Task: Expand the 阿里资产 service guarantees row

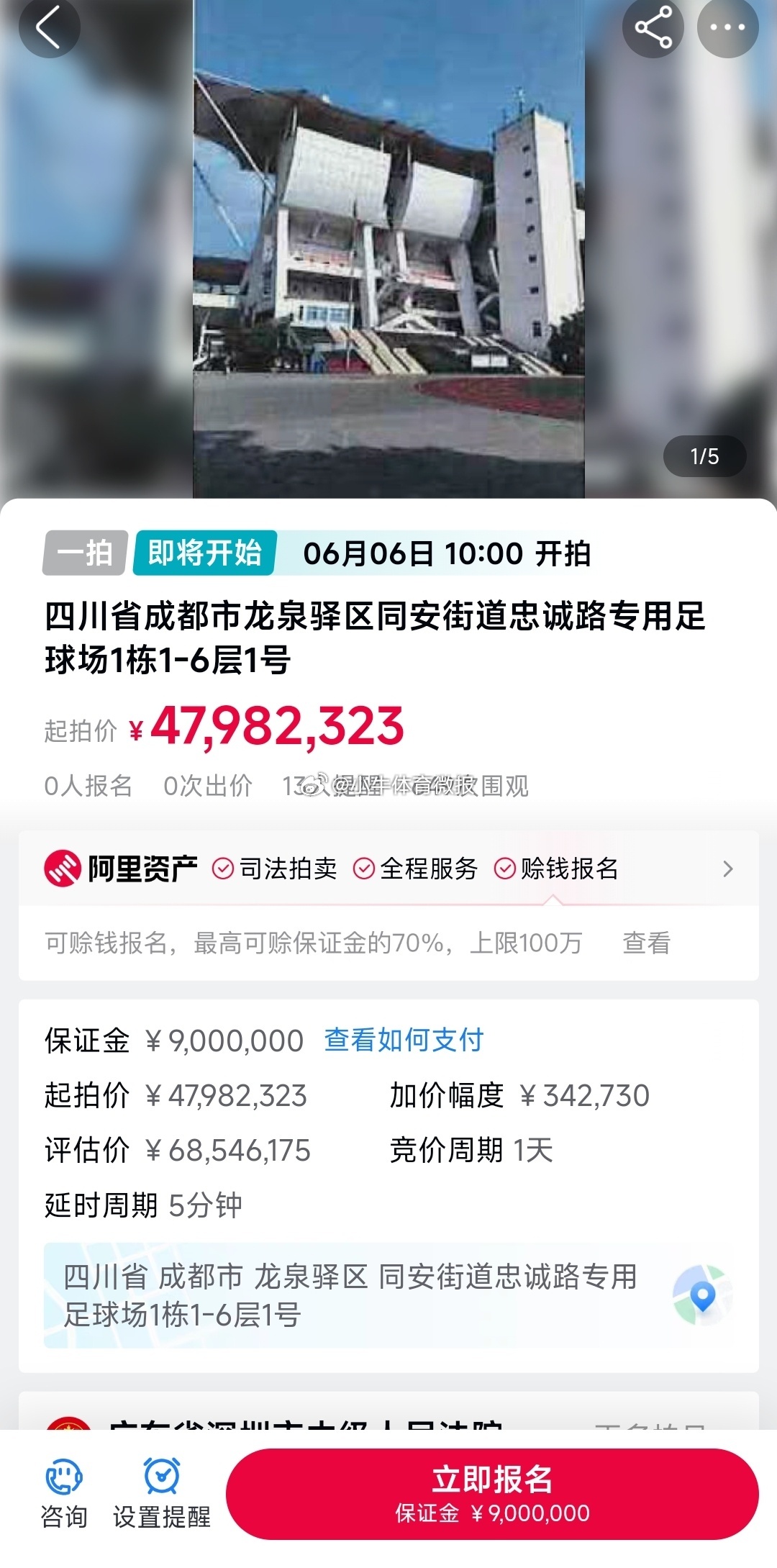Action: point(388,869)
